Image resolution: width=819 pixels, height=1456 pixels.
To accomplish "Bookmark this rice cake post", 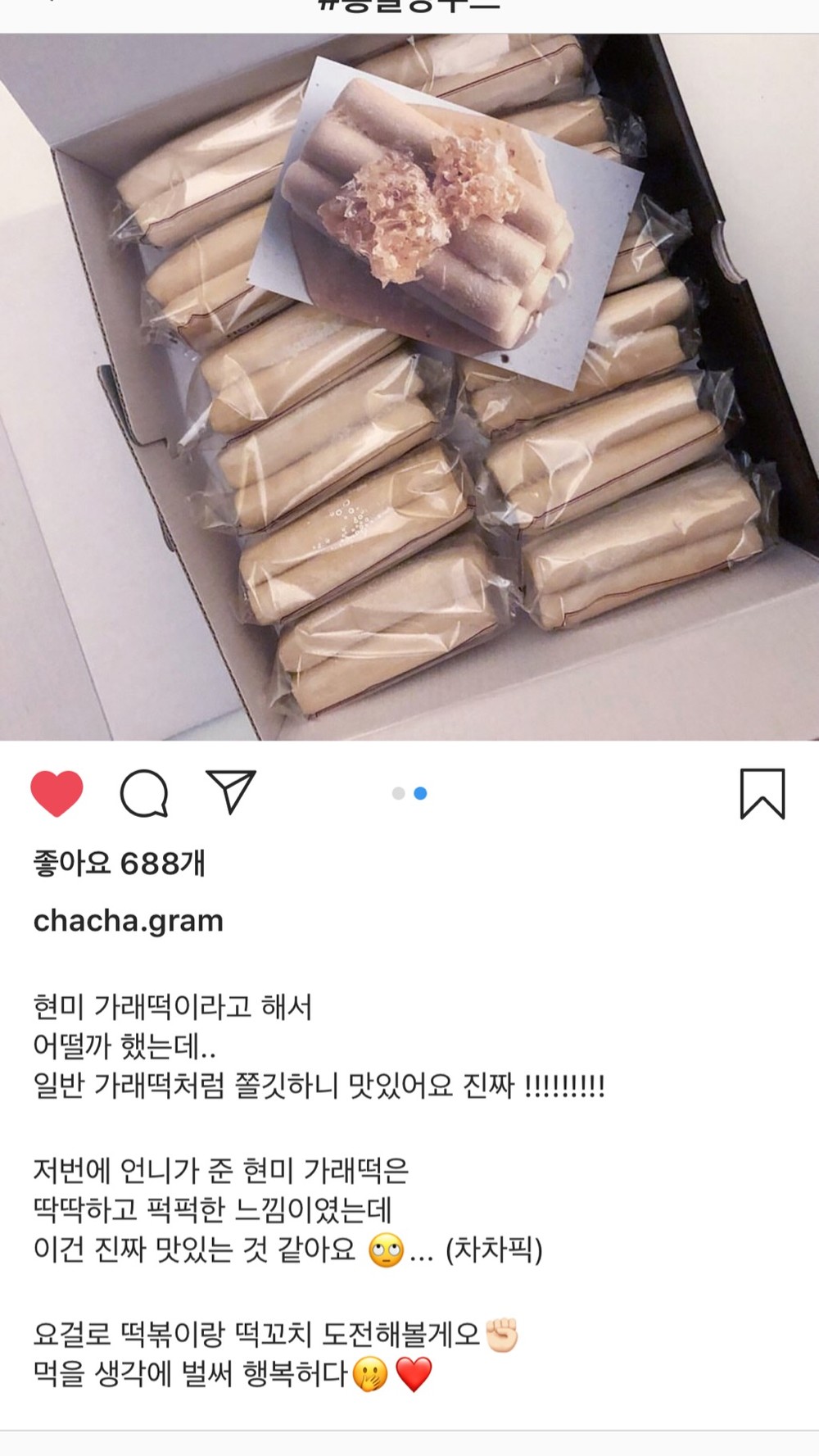I will [762, 793].
